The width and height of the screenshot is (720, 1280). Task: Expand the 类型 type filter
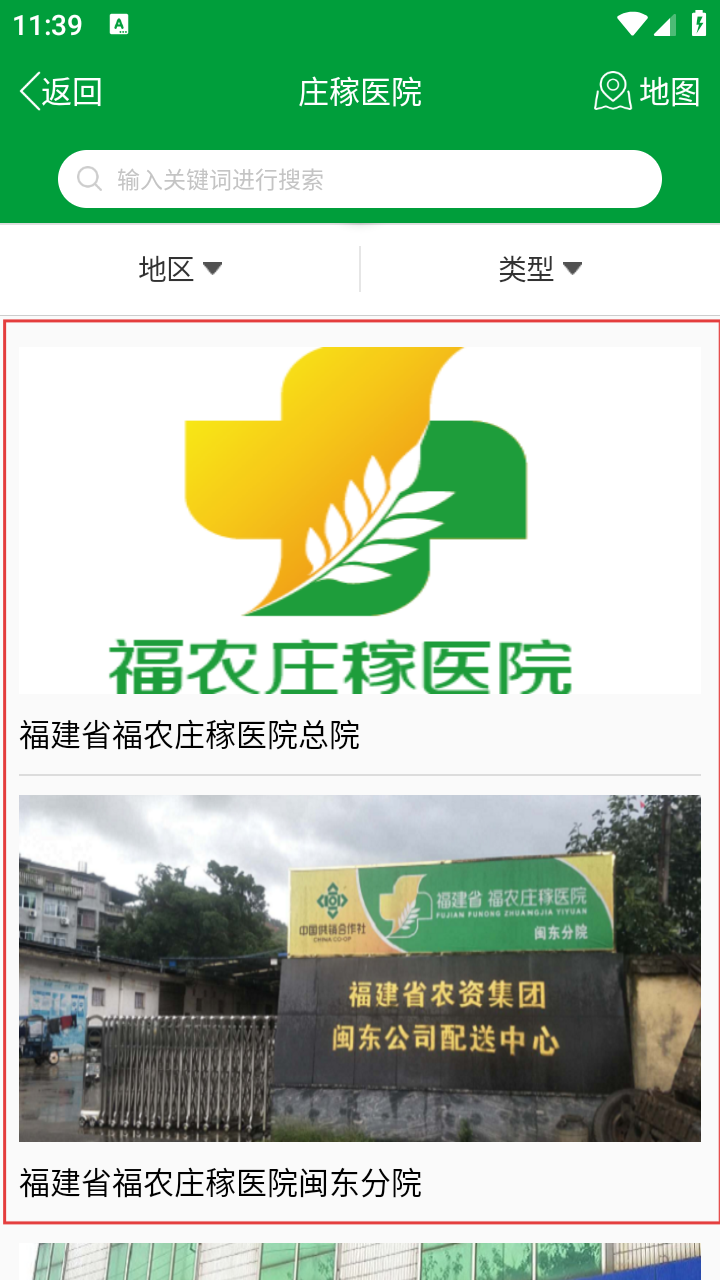540,268
